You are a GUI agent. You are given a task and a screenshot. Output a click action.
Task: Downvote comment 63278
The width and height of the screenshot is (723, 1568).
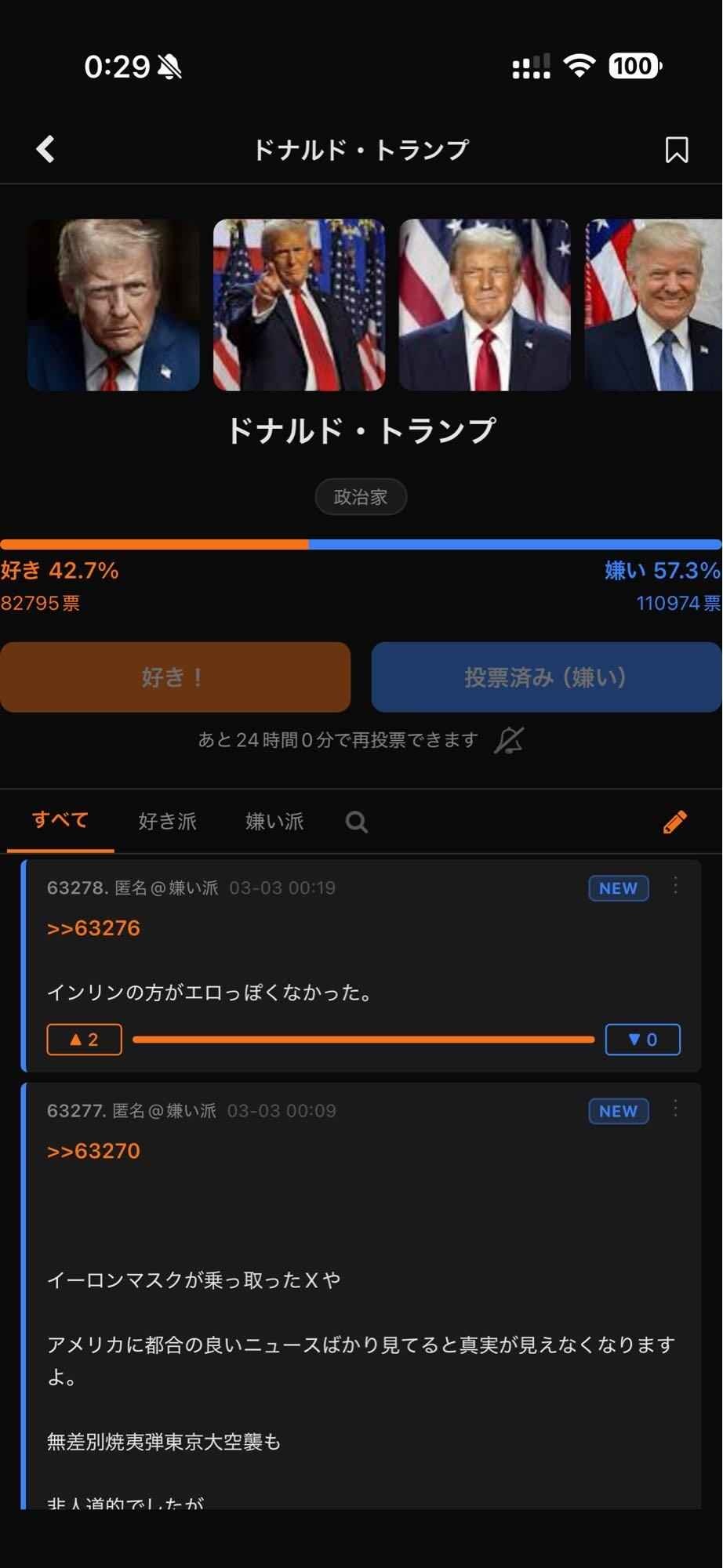642,1040
